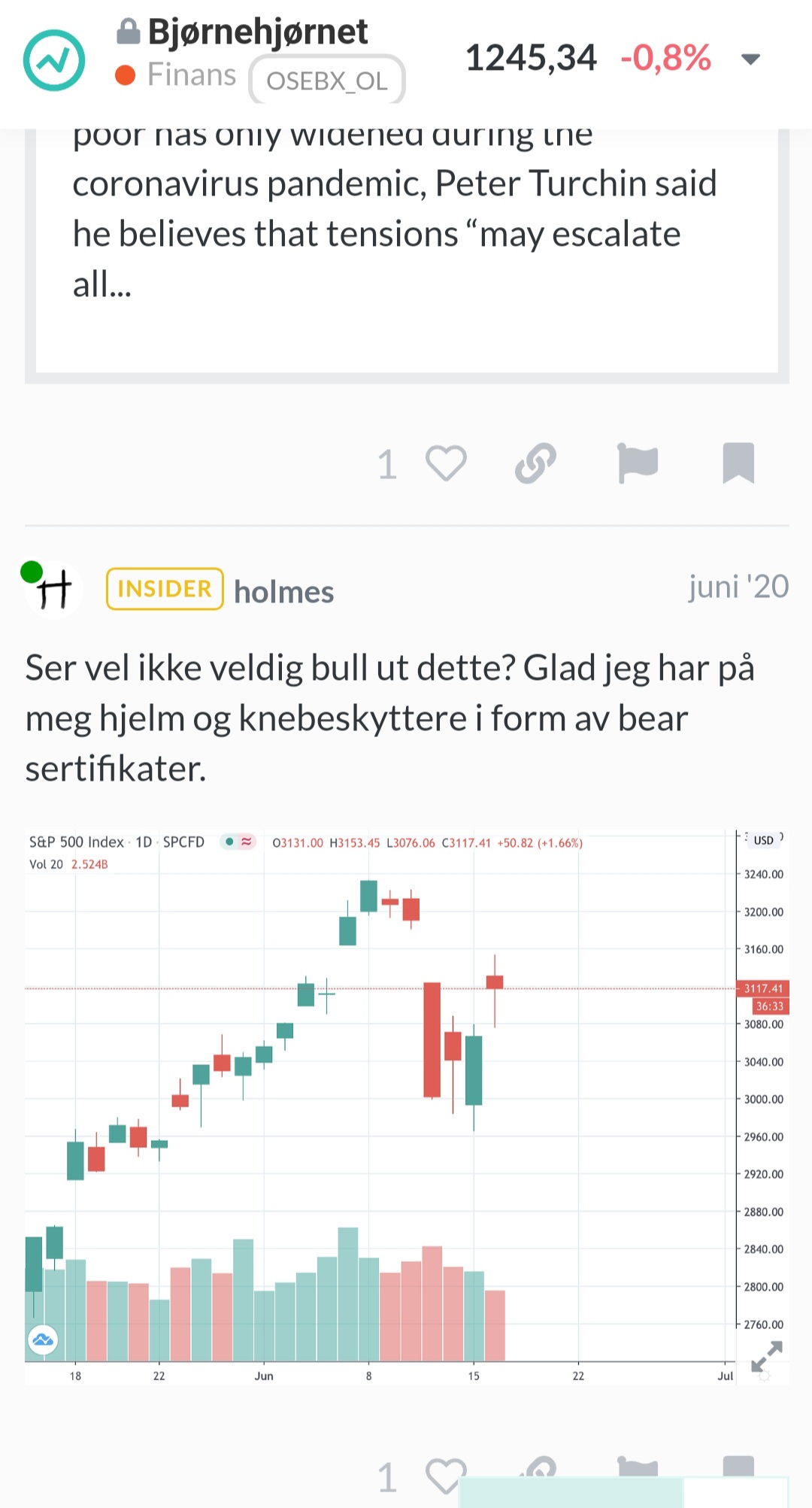The height and width of the screenshot is (1508, 812).
Task: Like the post quoting Peter Turchin
Action: [446, 463]
